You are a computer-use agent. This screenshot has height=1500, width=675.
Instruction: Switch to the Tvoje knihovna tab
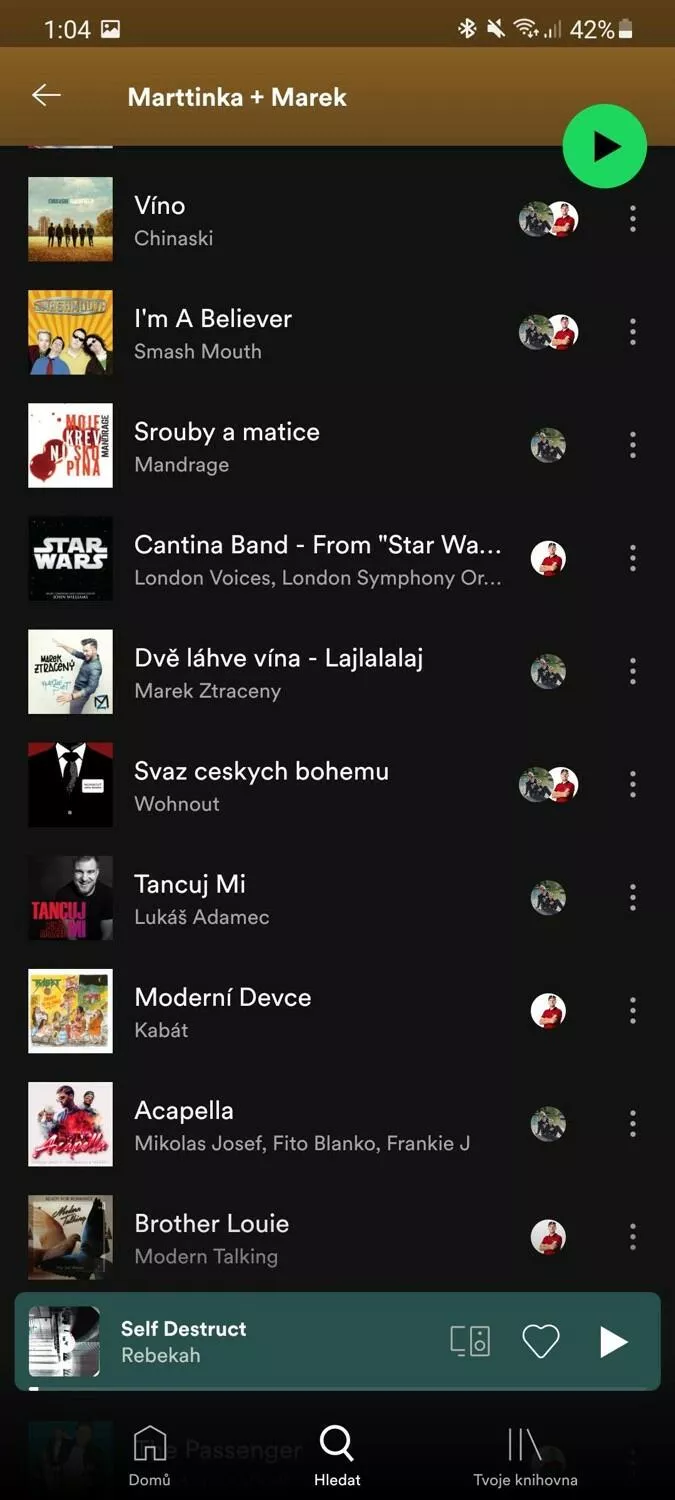pyautogui.click(x=525, y=1456)
